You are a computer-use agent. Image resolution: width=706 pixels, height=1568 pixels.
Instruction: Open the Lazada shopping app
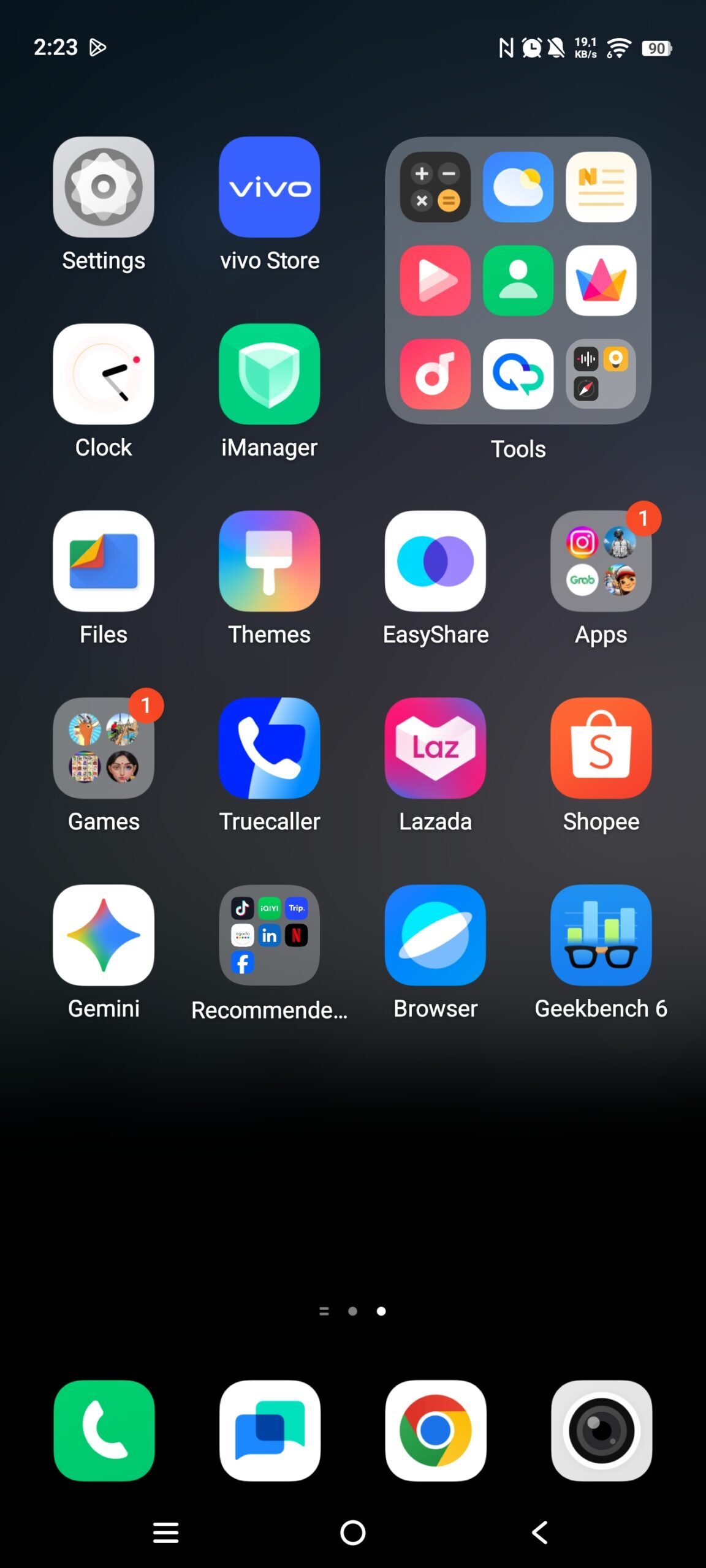pos(435,748)
